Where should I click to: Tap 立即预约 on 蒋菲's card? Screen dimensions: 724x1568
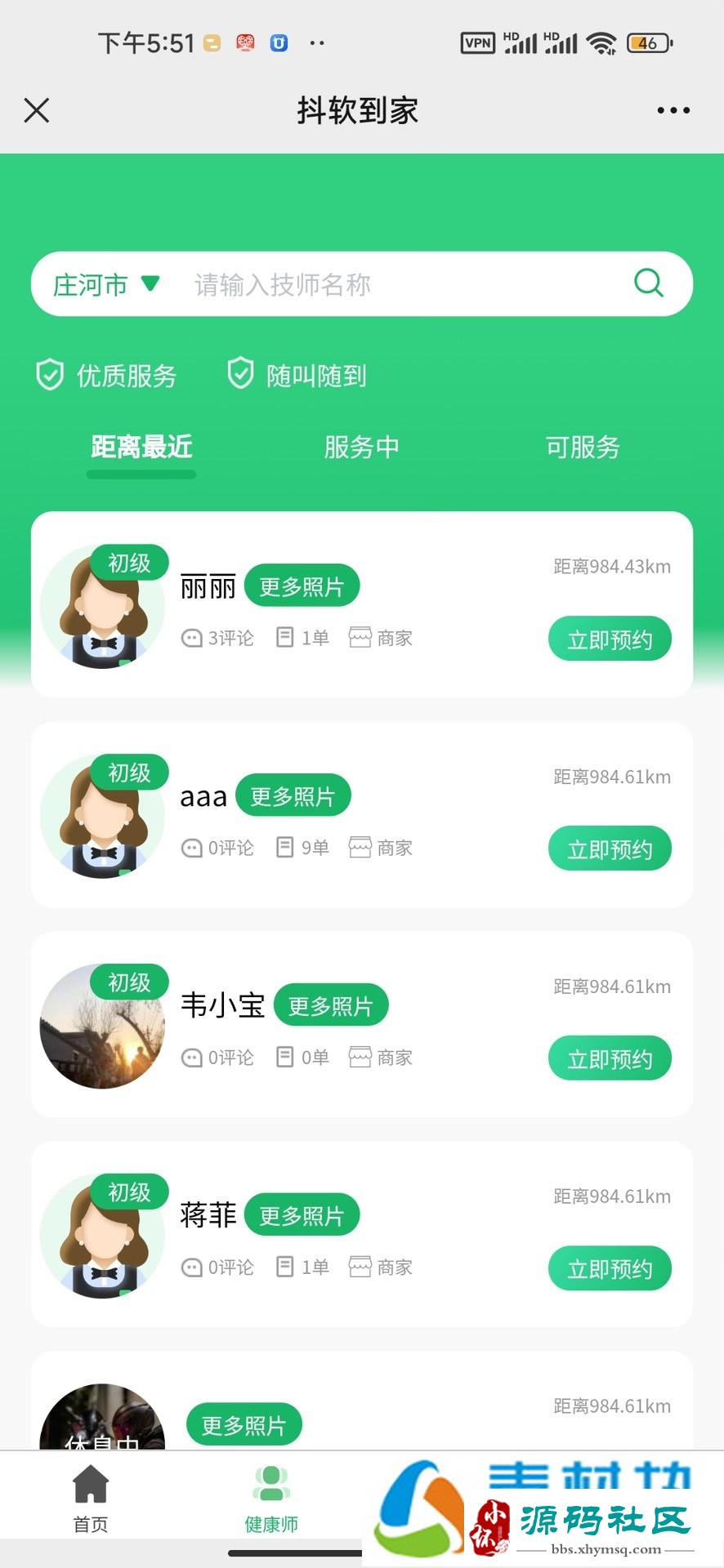pyautogui.click(x=610, y=1268)
